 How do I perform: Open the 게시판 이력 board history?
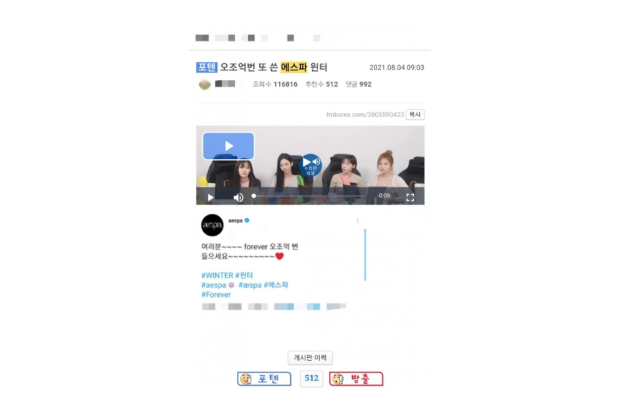(310, 357)
